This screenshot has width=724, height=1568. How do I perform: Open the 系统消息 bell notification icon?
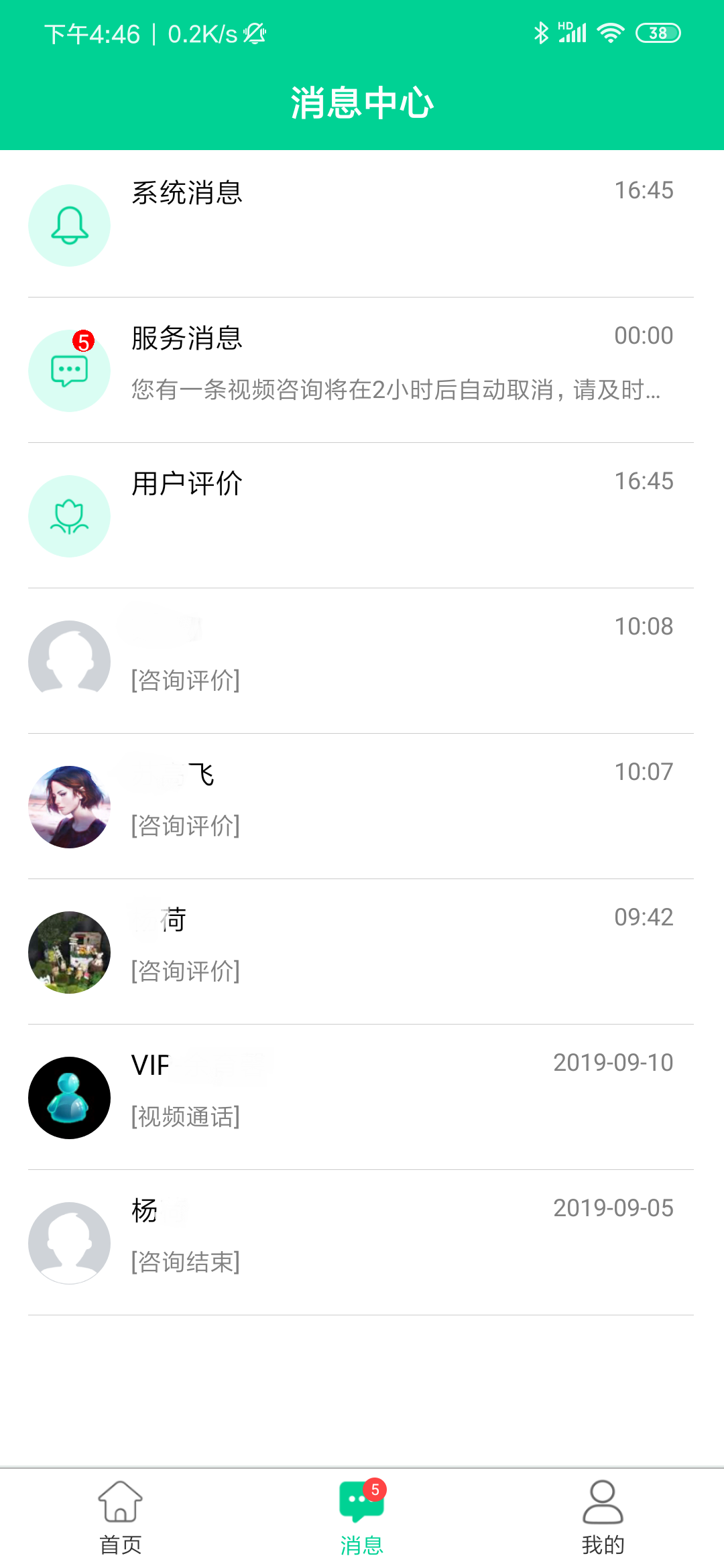point(69,224)
